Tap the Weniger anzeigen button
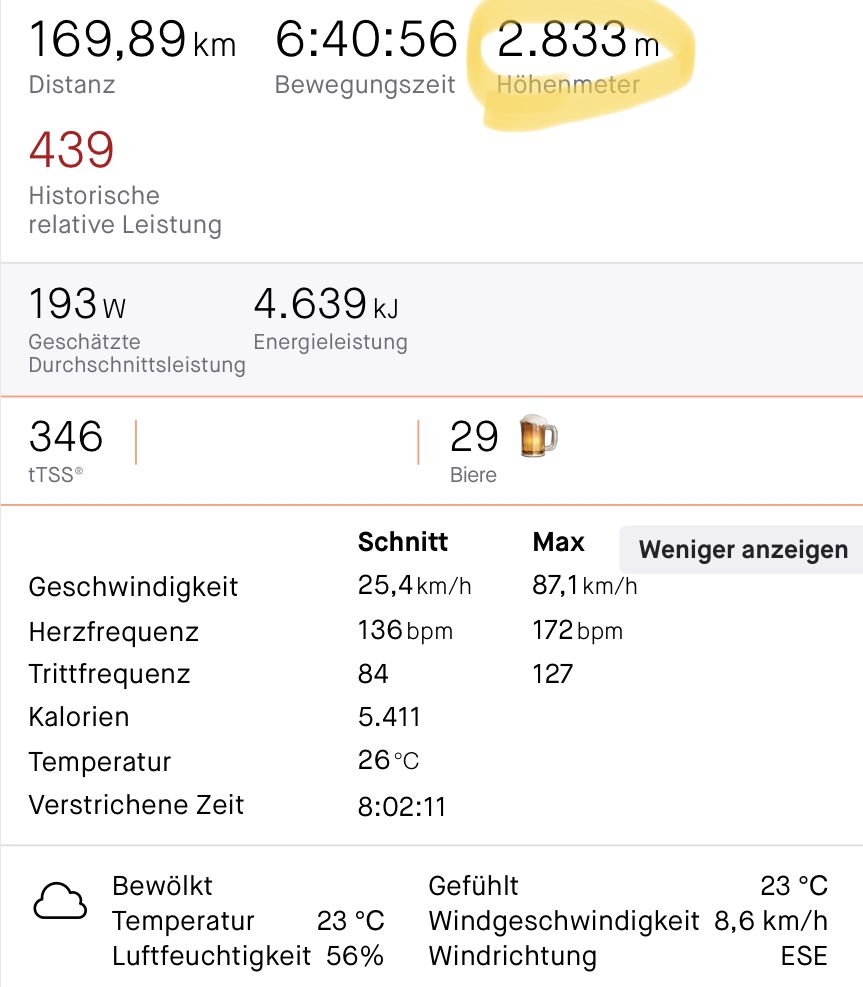Viewport: 863px width, 987px height. 742,549
